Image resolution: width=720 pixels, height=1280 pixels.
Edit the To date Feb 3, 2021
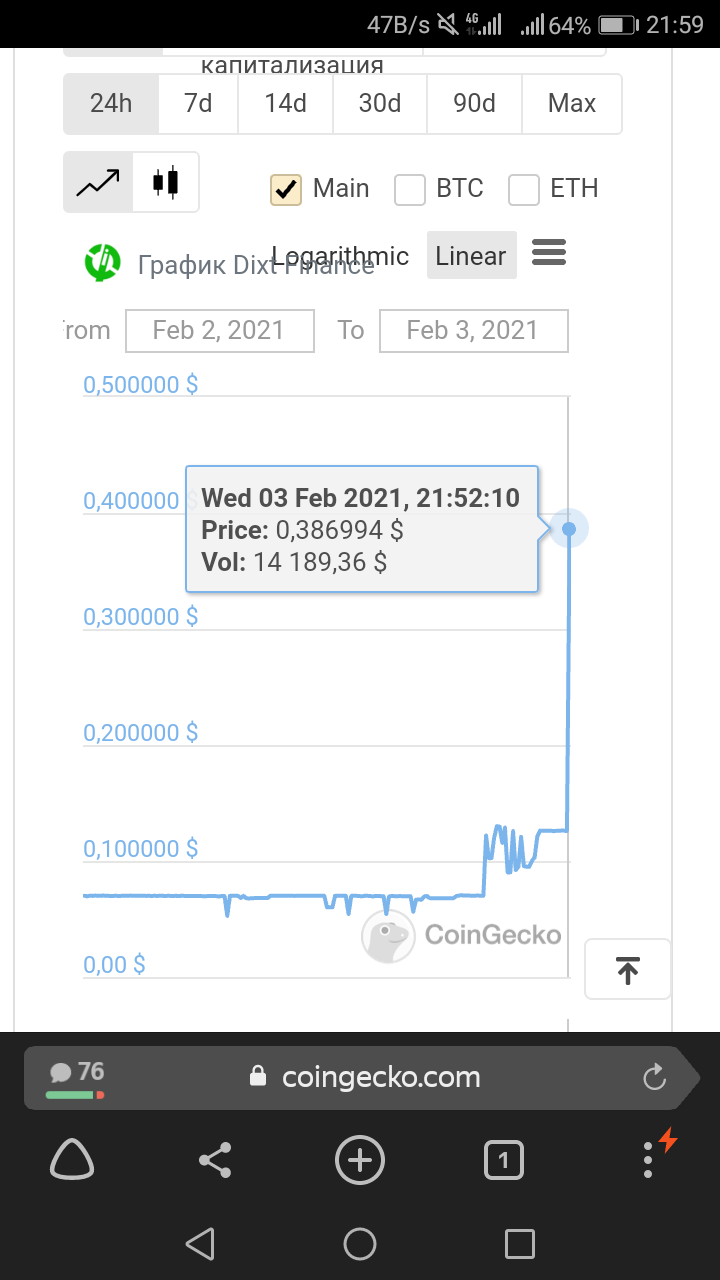coord(473,331)
